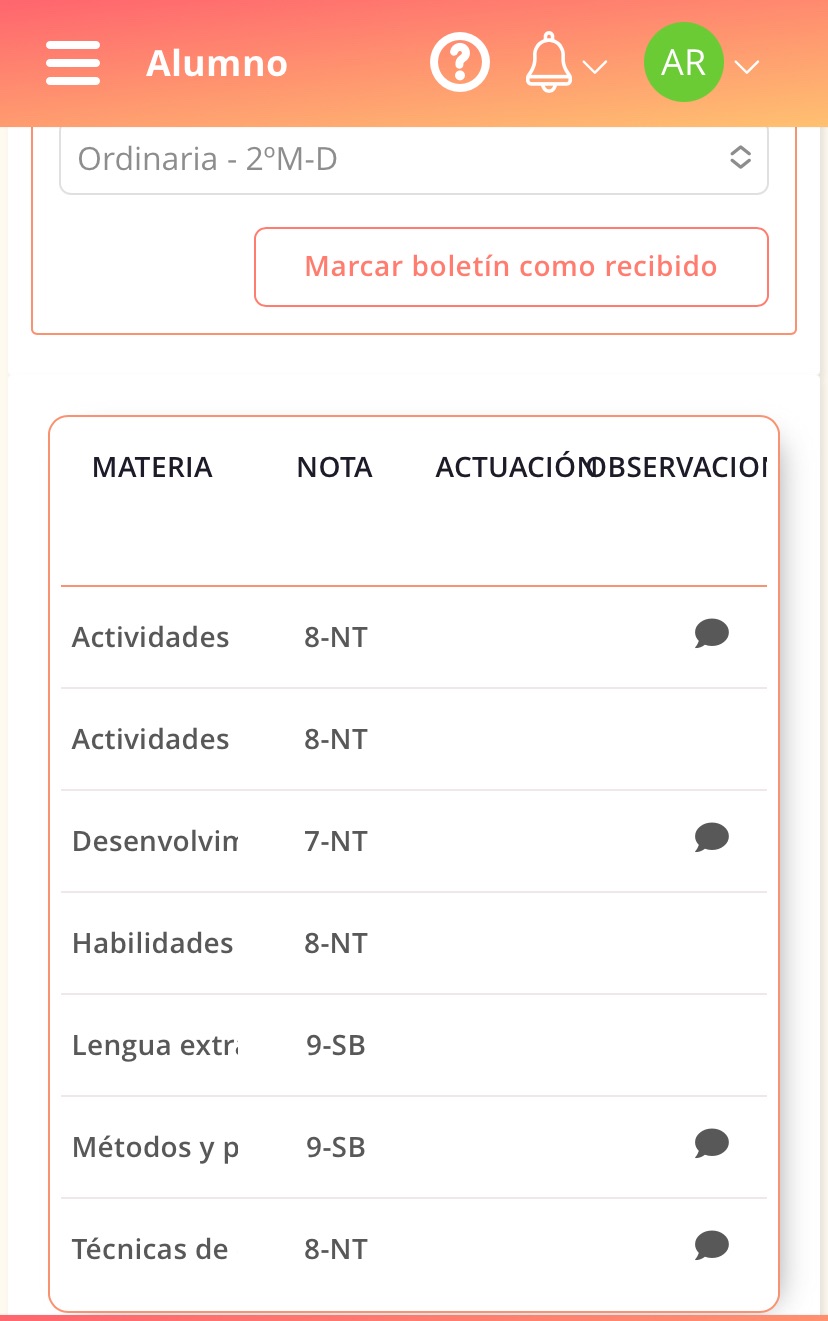Viewport: 828px width, 1321px height.
Task: Open the hamburger navigation menu
Action: (72, 62)
